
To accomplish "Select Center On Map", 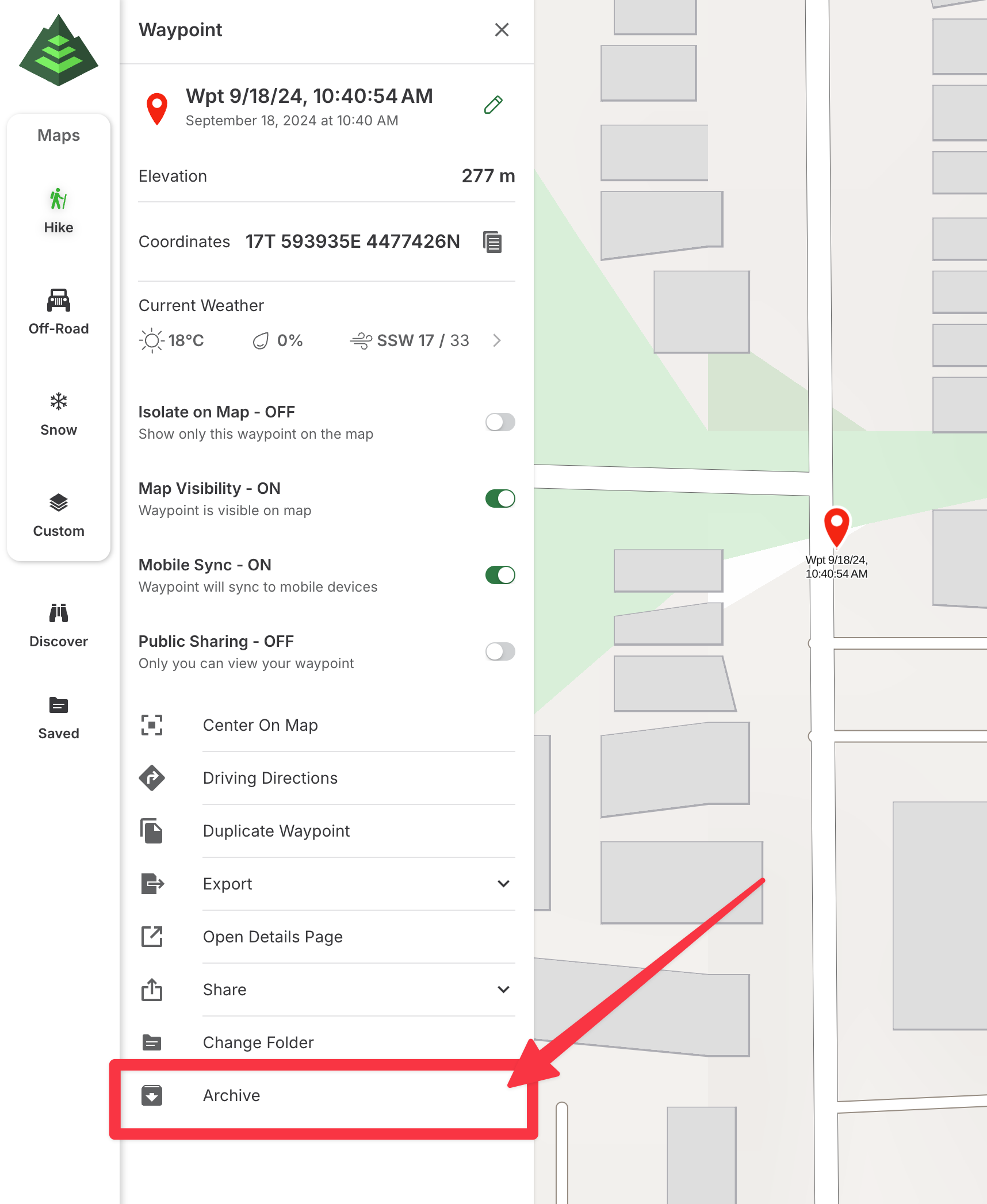I will coord(260,725).
